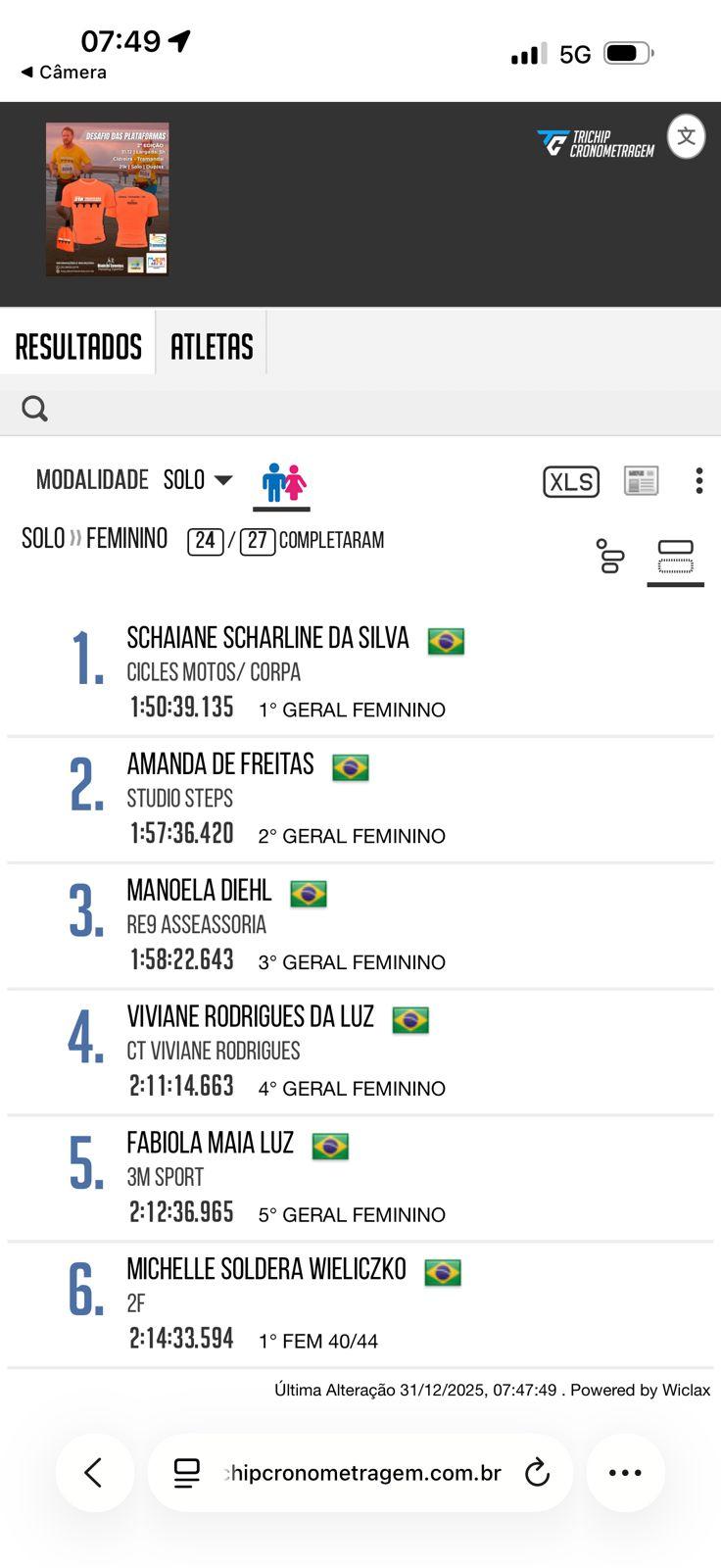The width and height of the screenshot is (721, 1568).
Task: Go back in the browser
Action: tap(94, 1472)
